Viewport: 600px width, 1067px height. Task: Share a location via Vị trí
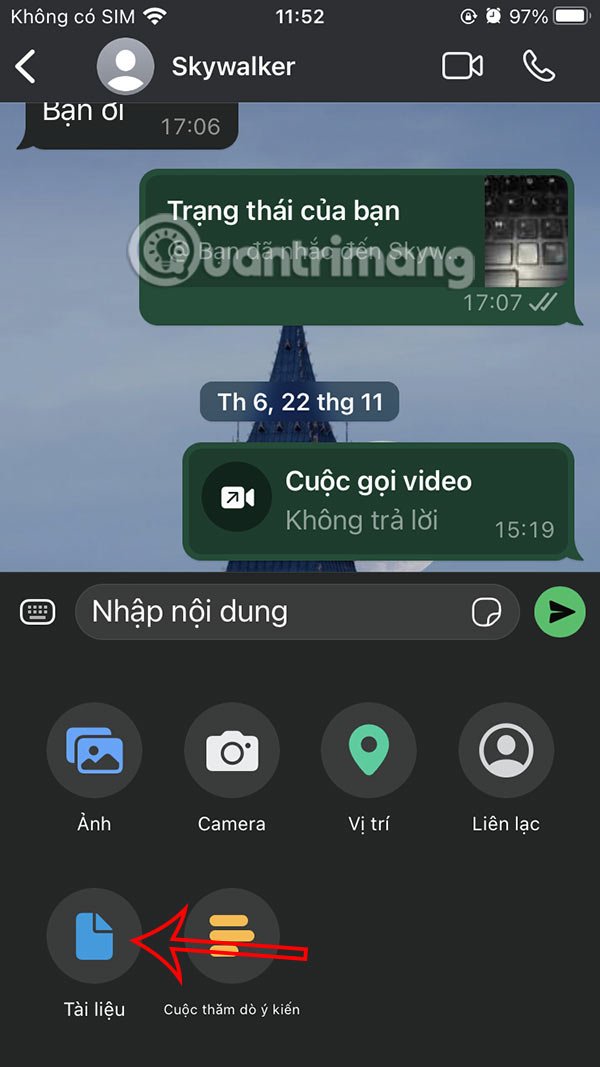click(x=368, y=750)
